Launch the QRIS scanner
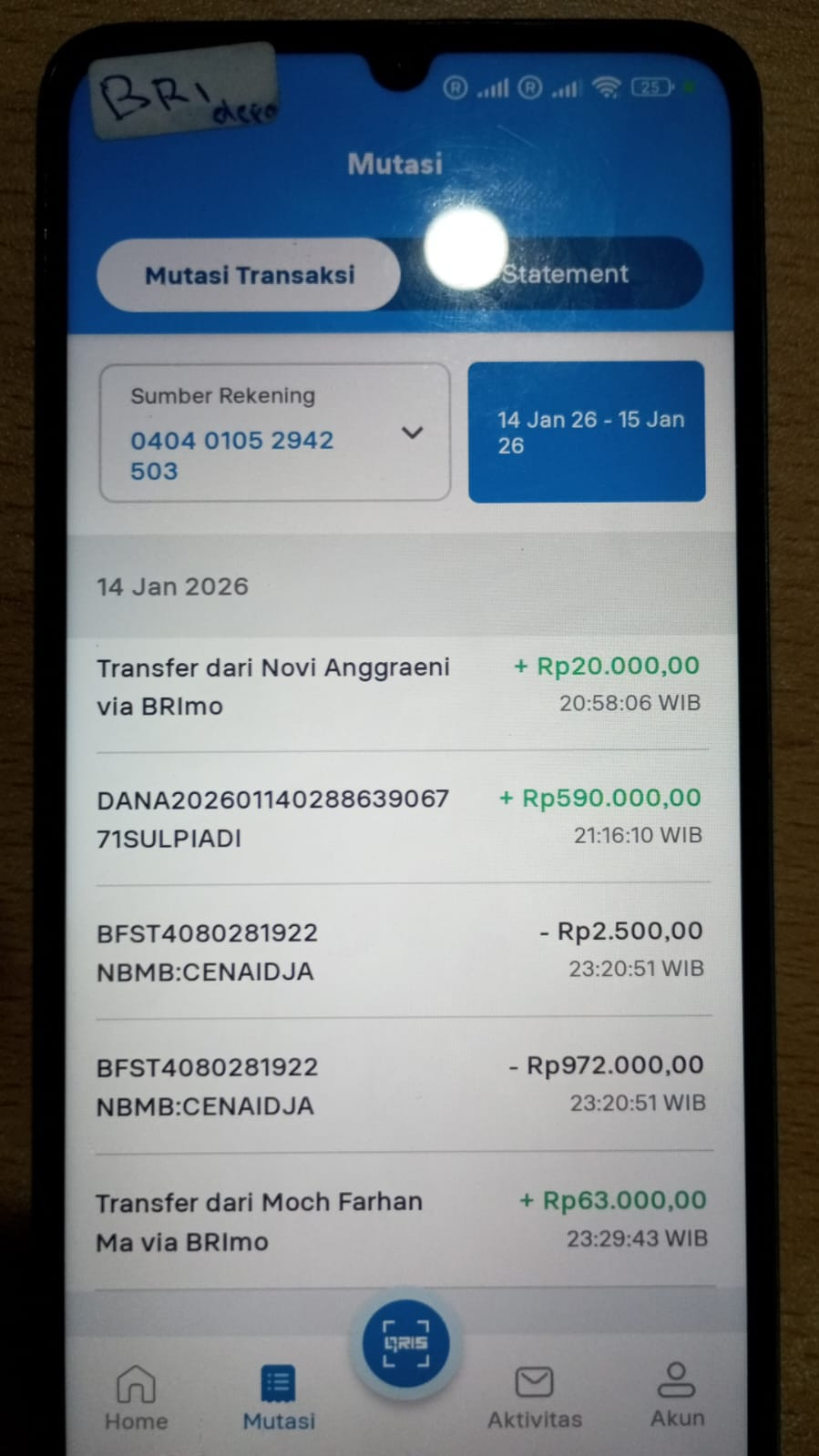819x1456 pixels. [x=405, y=1344]
